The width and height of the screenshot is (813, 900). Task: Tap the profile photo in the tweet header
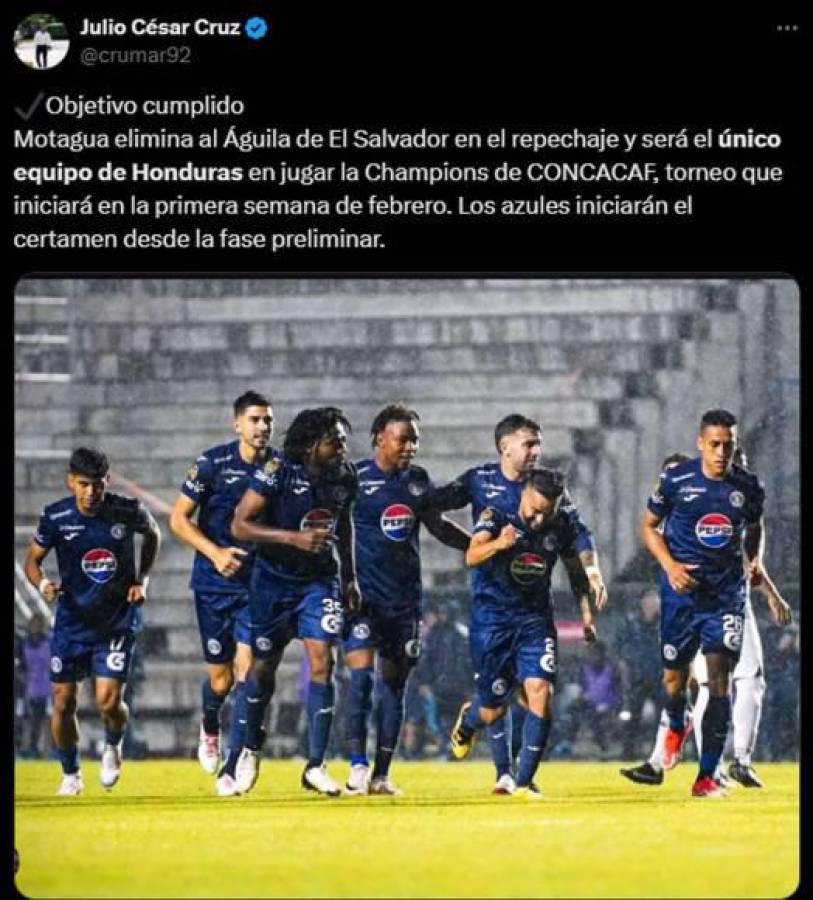[x=42, y=41]
